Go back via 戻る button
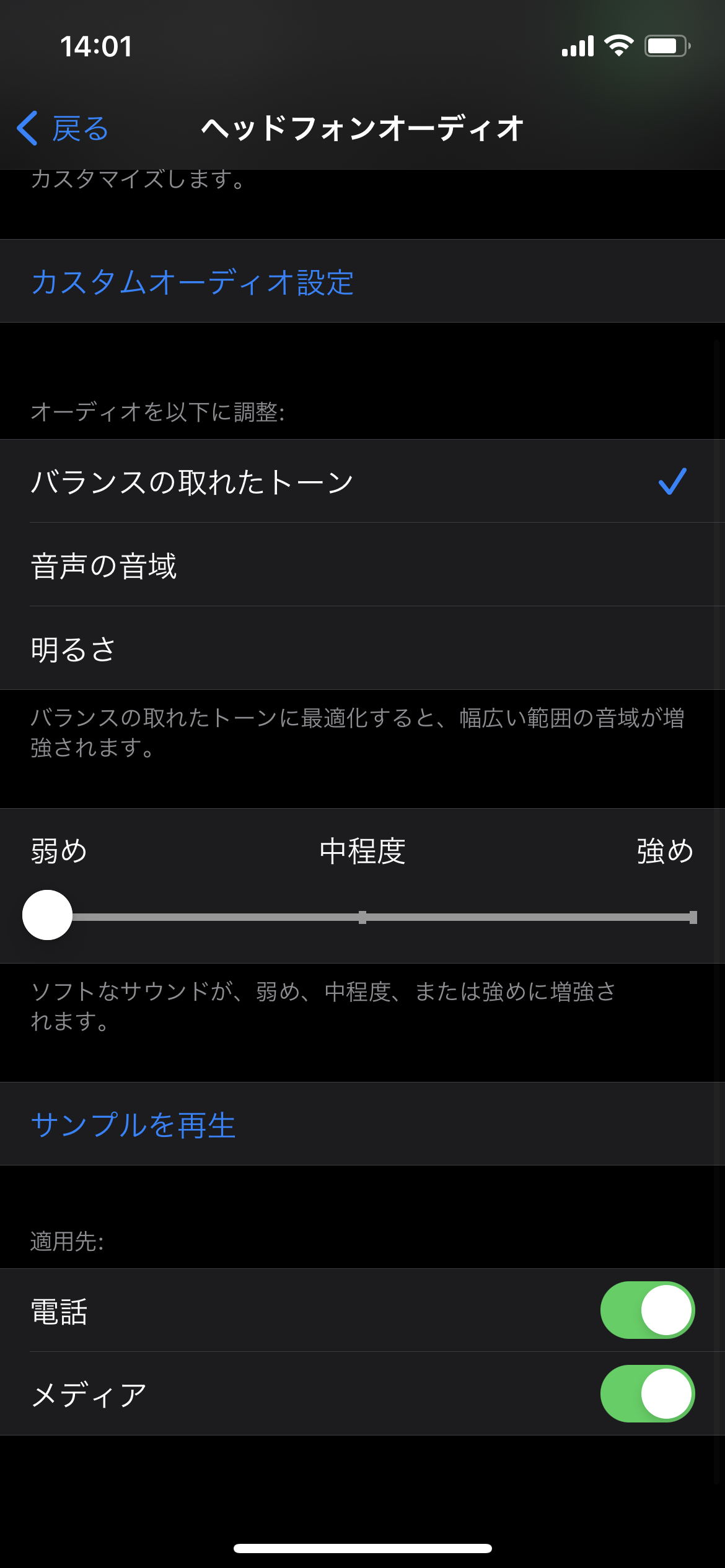The image size is (725, 1568). 63,129
